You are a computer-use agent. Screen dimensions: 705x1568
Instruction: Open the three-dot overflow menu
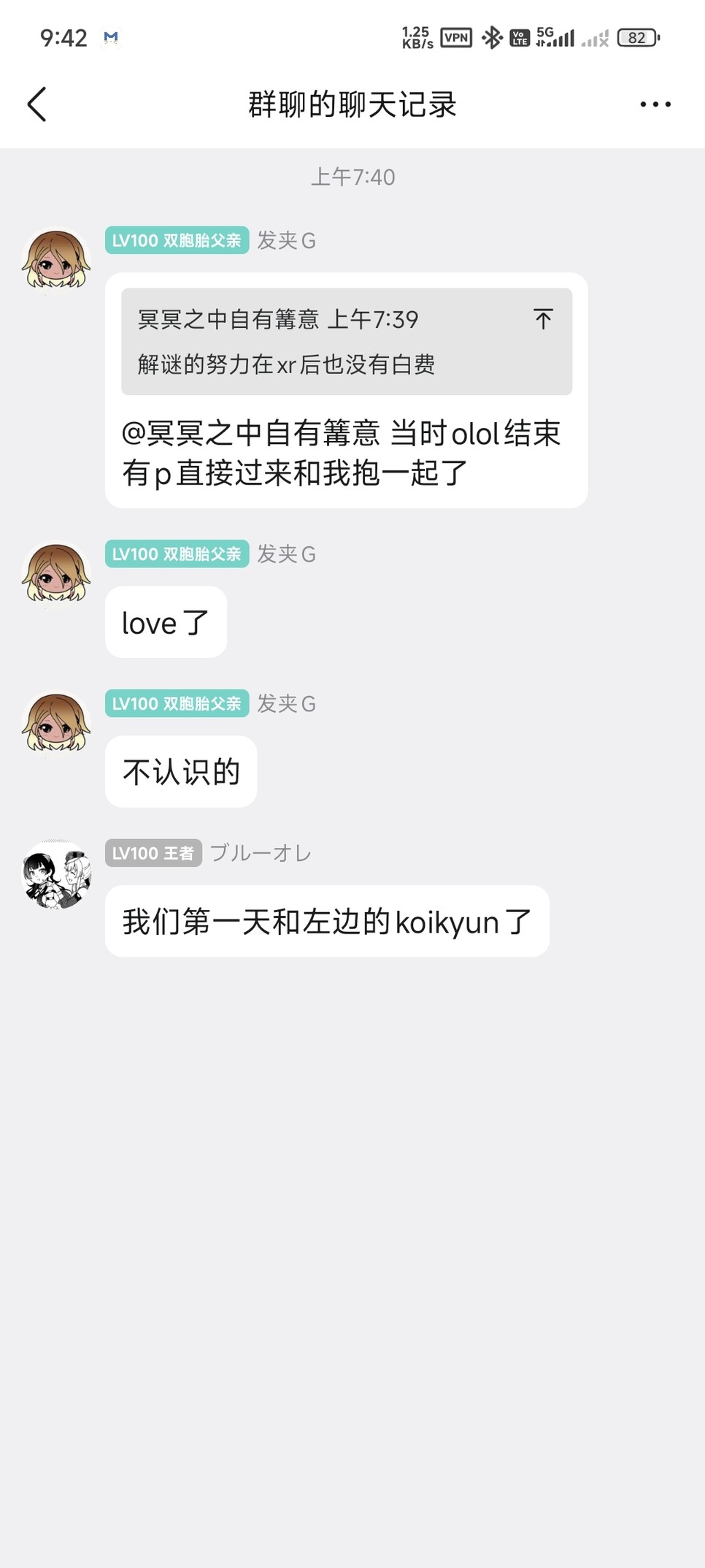tap(655, 104)
